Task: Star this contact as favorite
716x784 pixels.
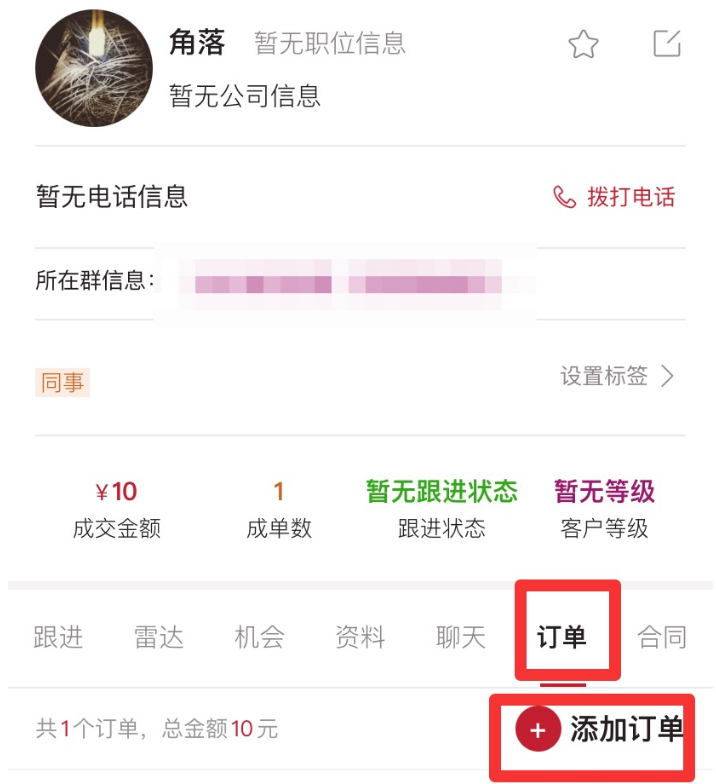Action: (583, 44)
